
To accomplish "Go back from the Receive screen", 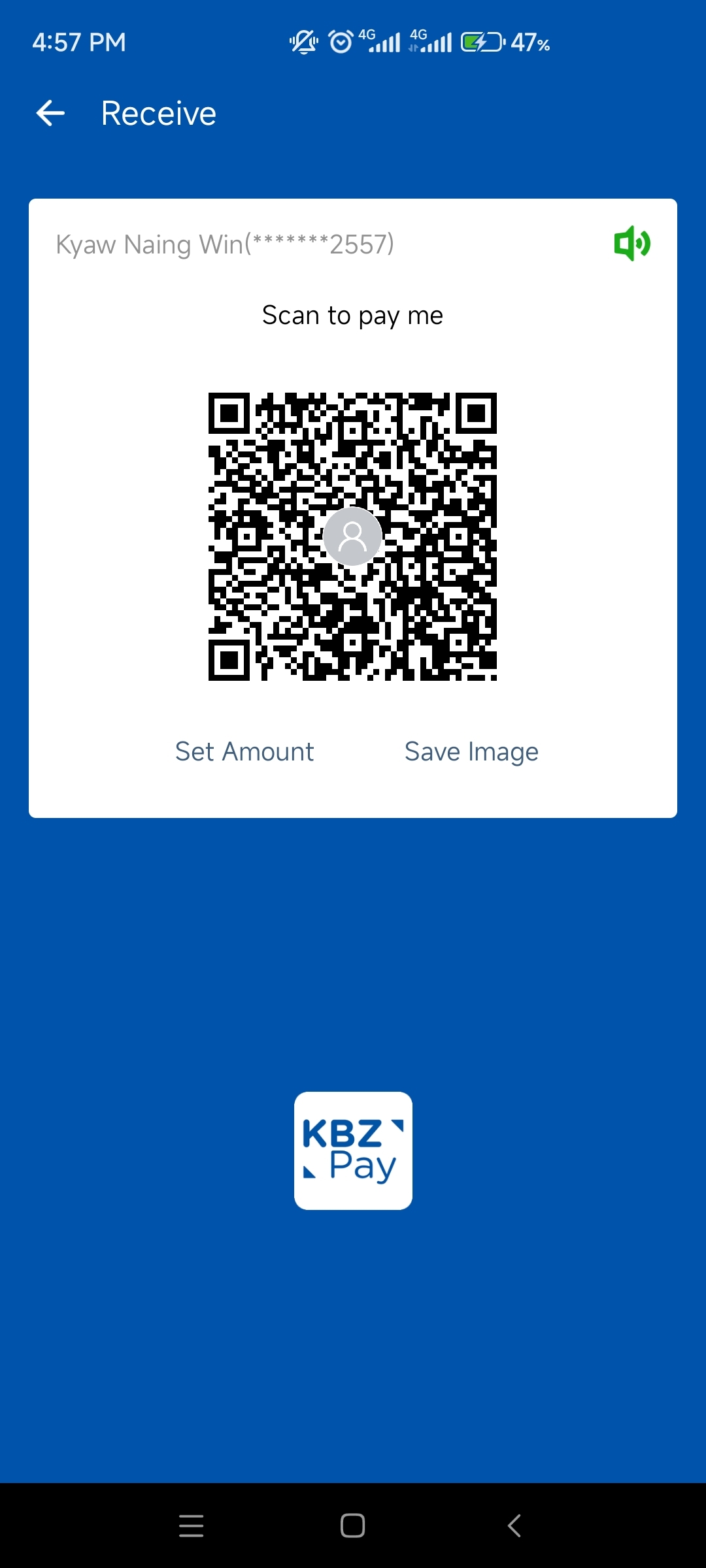I will click(50, 114).
